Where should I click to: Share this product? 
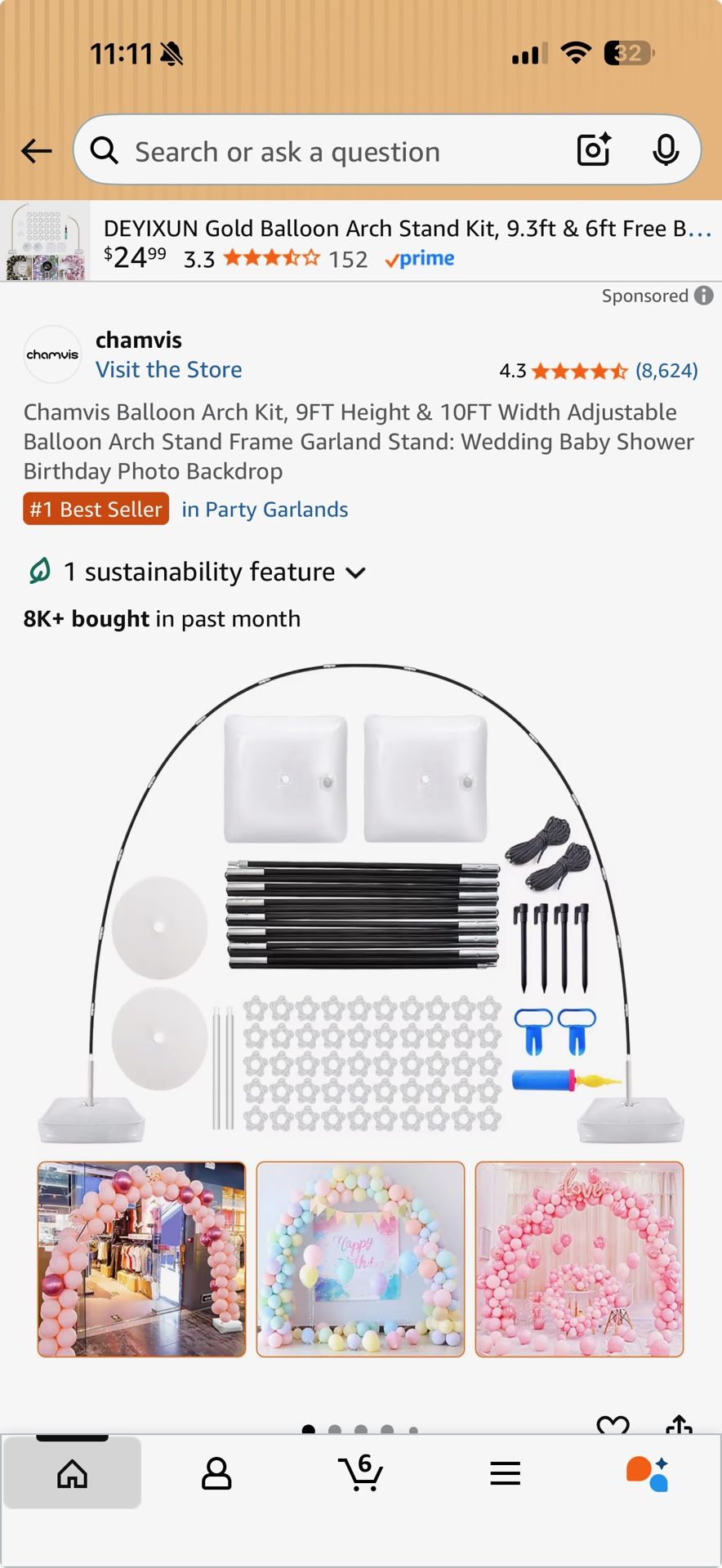coord(679,1425)
